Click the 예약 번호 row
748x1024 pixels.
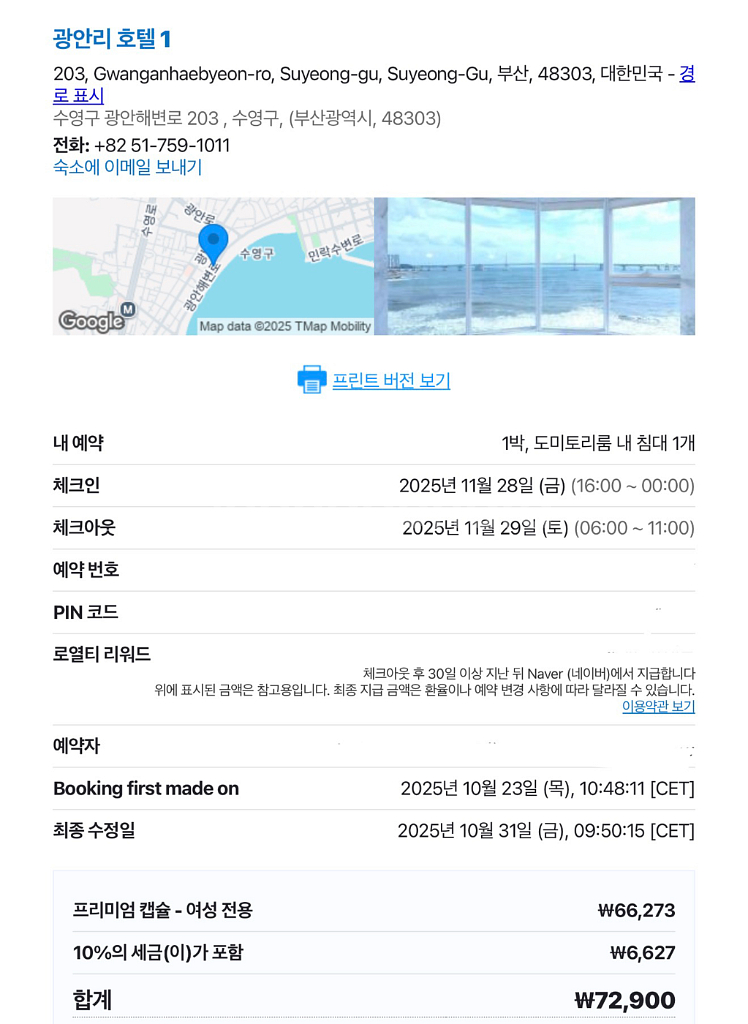coord(374,569)
